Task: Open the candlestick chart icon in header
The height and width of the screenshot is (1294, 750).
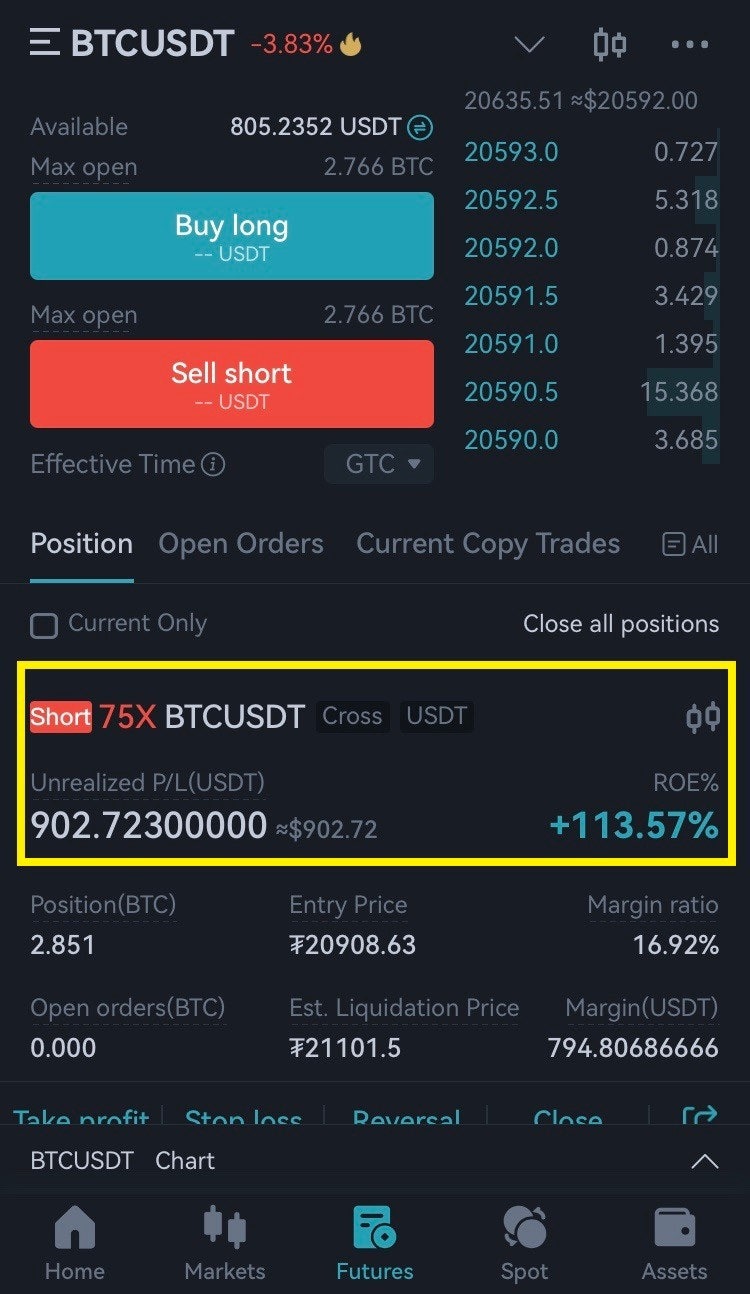Action: point(609,44)
